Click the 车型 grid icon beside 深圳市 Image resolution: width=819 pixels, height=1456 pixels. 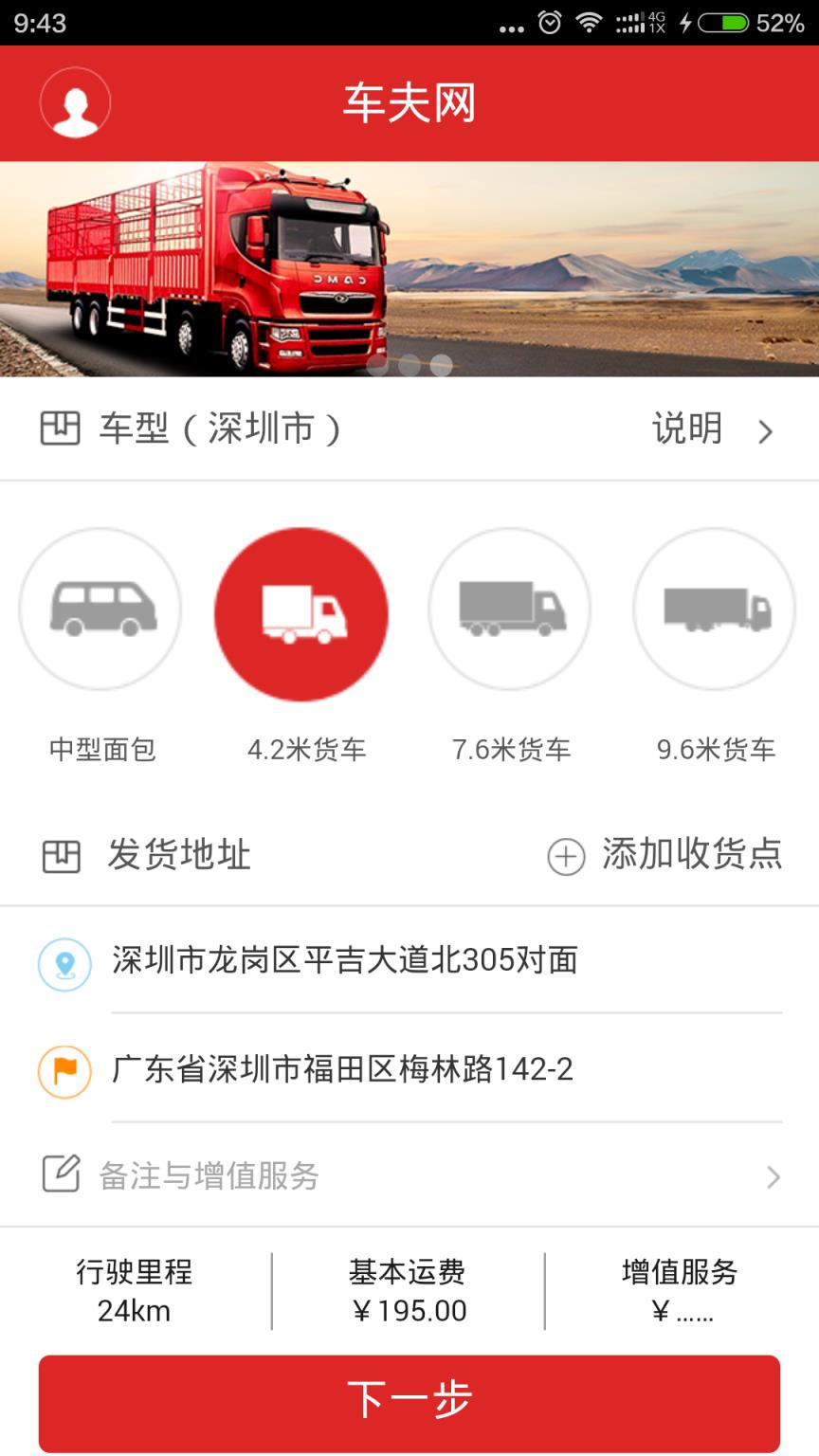tap(61, 428)
